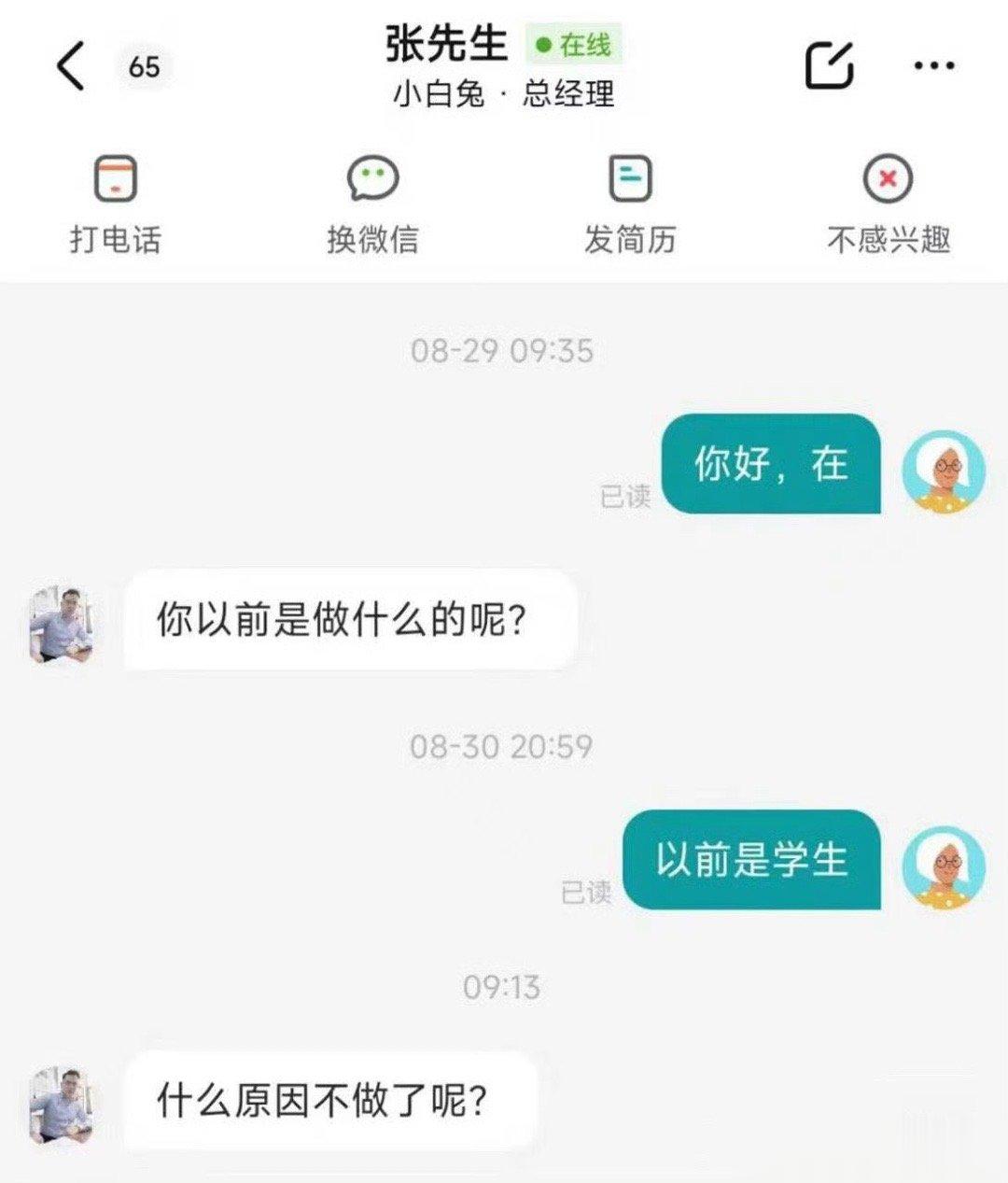The image size is (1008, 1183).
Task: Select 发简历 from the action bar
Action: (x=629, y=205)
